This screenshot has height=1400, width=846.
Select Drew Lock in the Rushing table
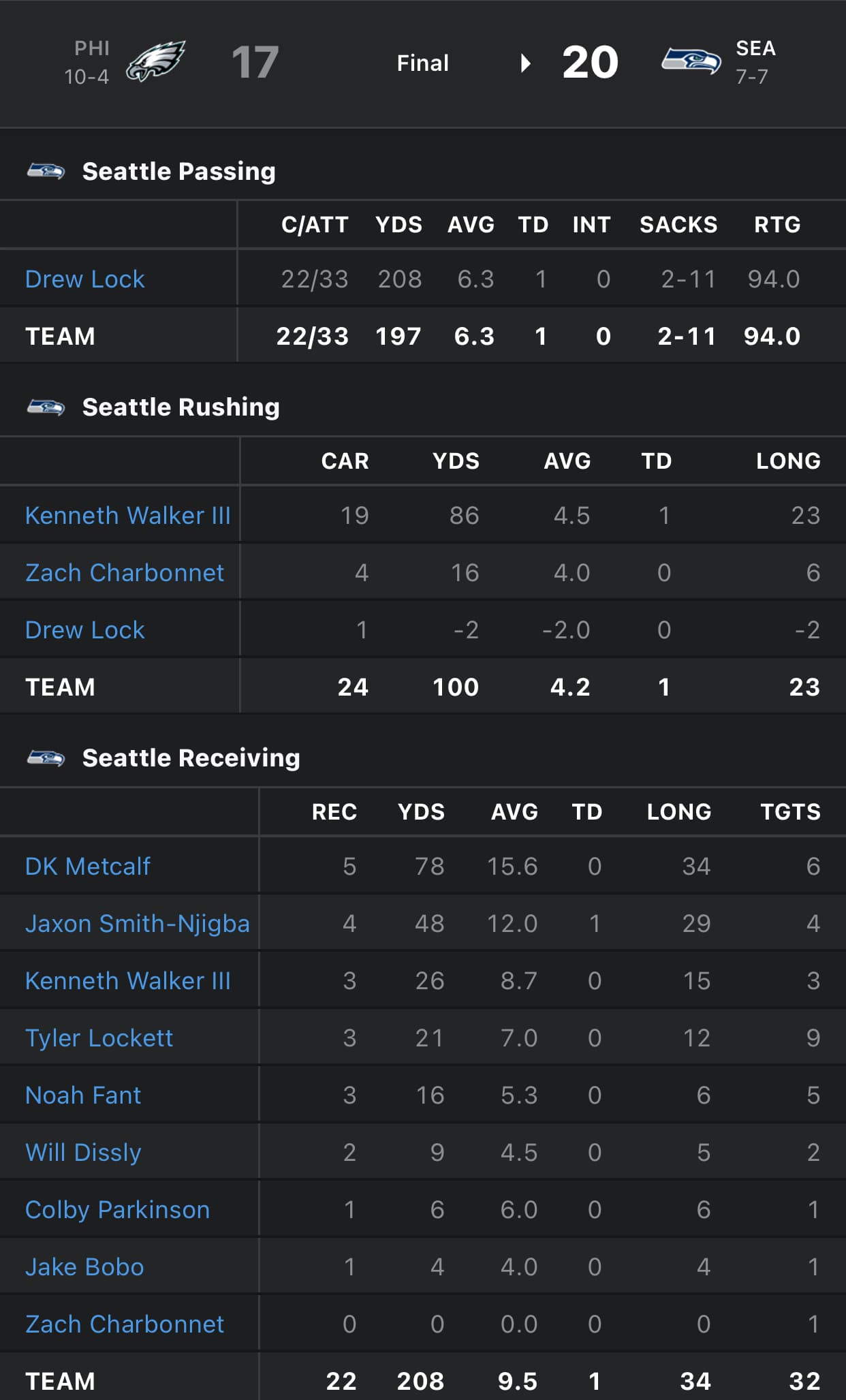tap(85, 630)
